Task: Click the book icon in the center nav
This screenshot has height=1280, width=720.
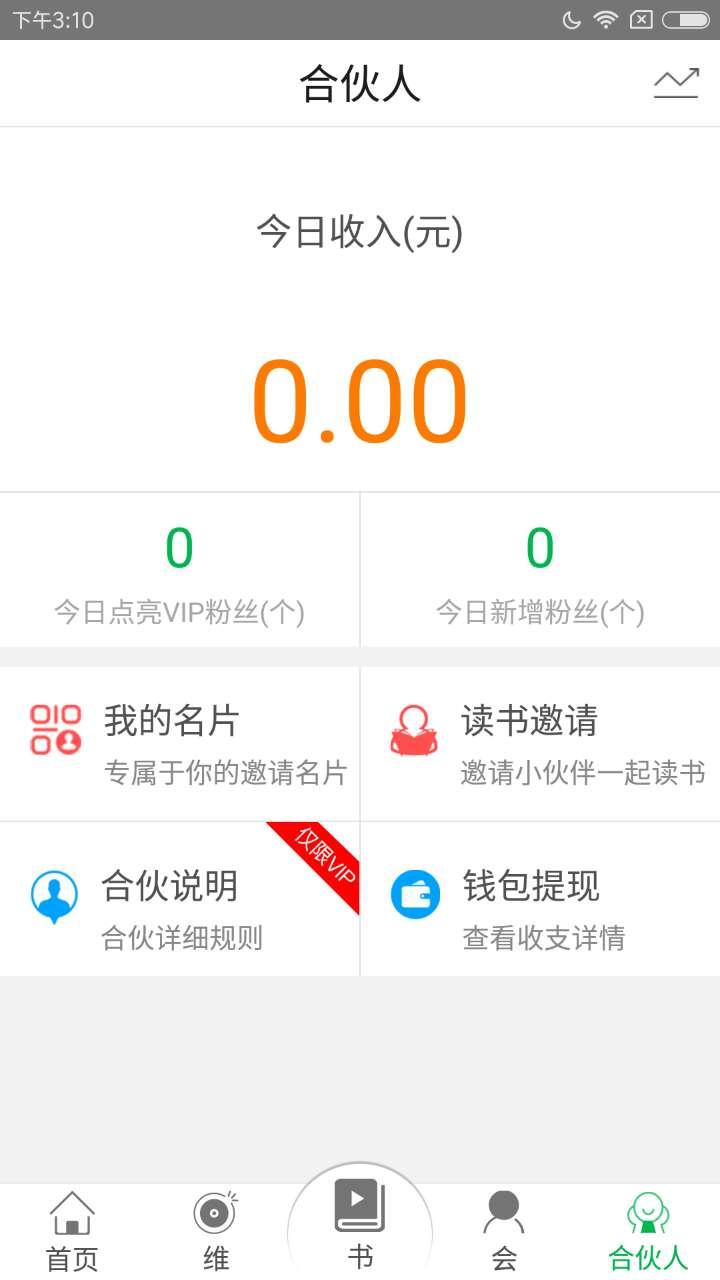Action: click(x=360, y=1204)
